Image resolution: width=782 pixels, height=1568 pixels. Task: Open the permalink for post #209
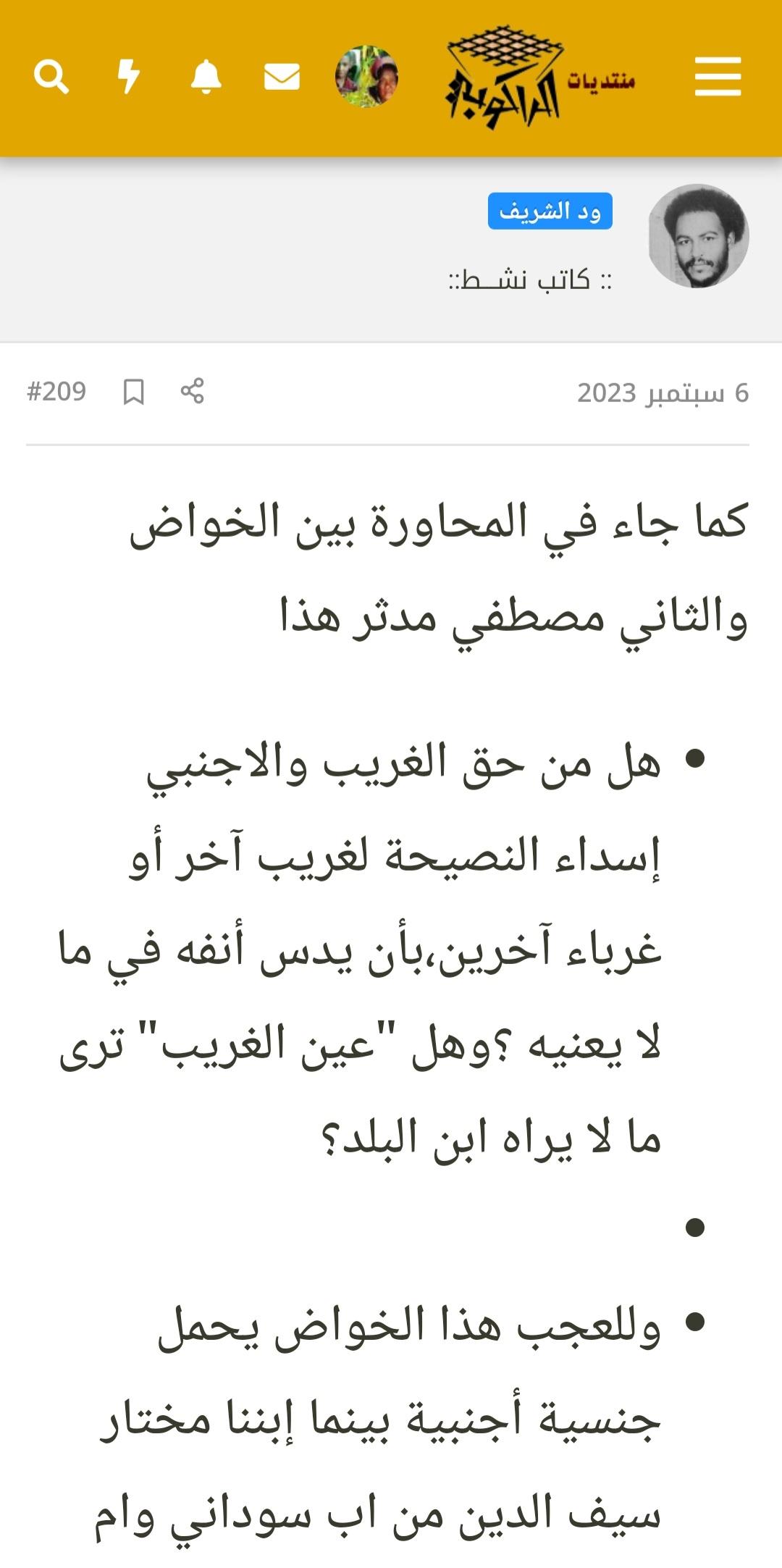point(56,392)
